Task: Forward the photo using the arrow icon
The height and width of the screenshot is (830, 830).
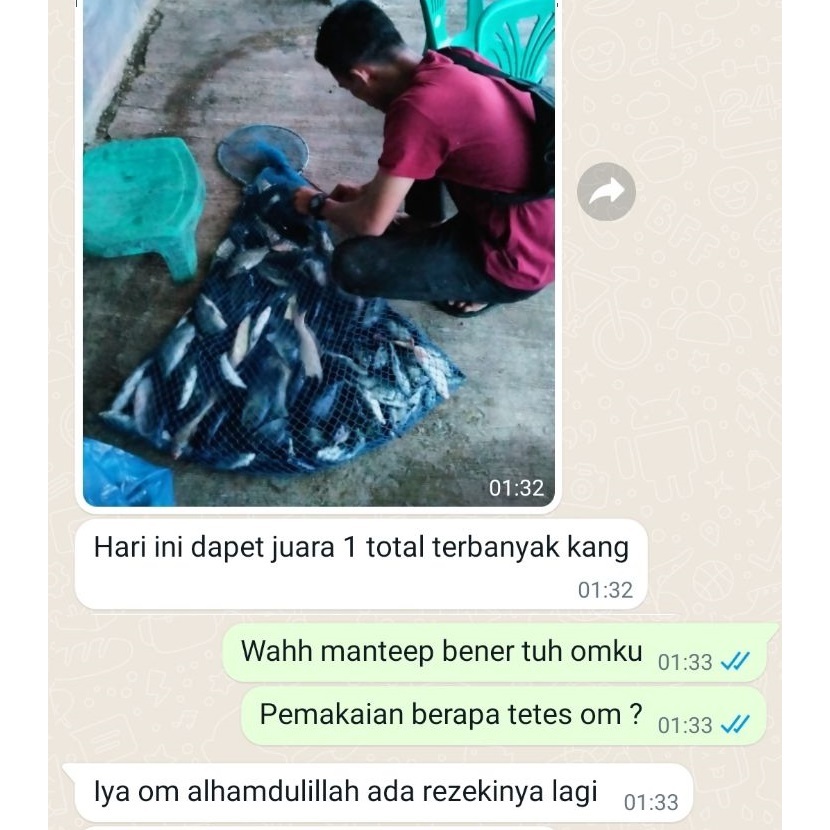Action: pos(606,191)
